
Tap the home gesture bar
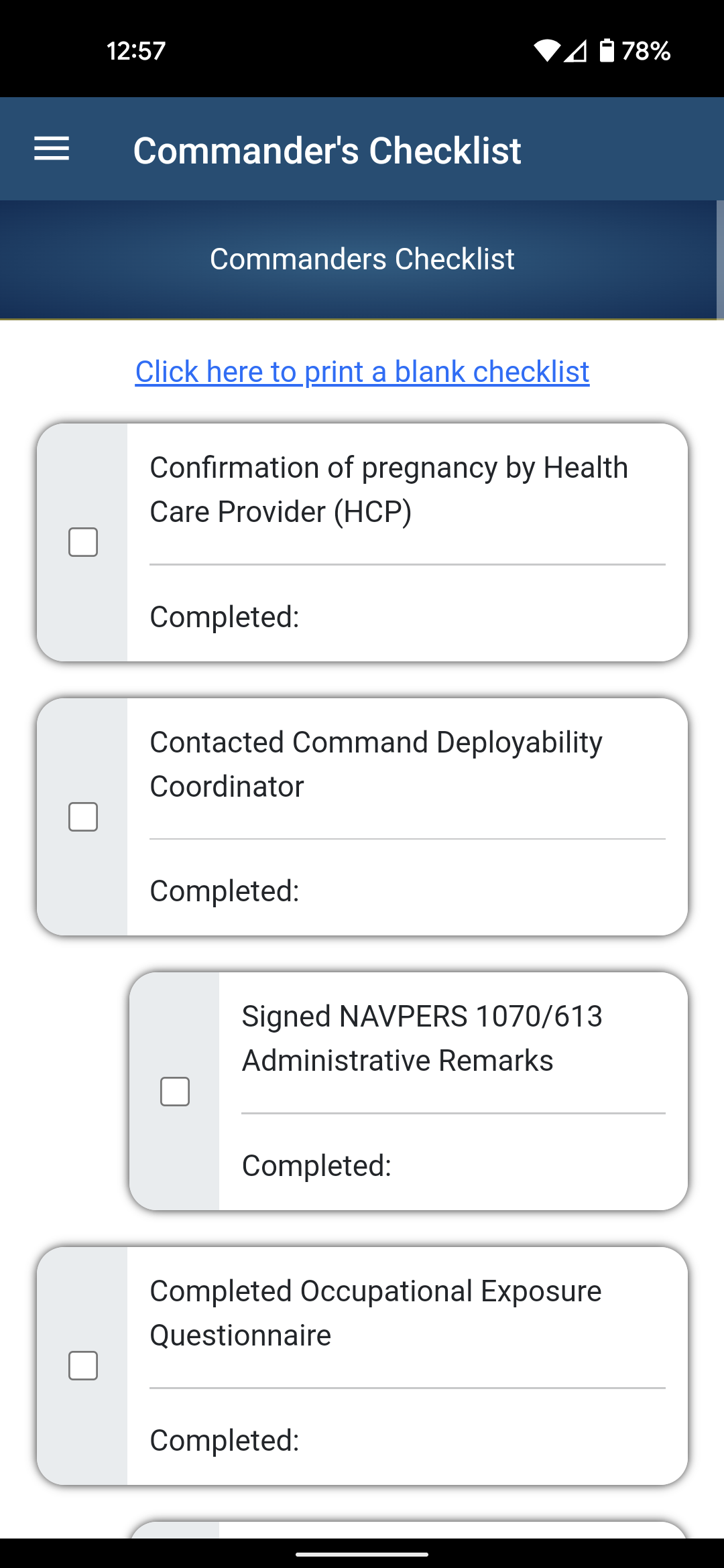coord(362,1554)
